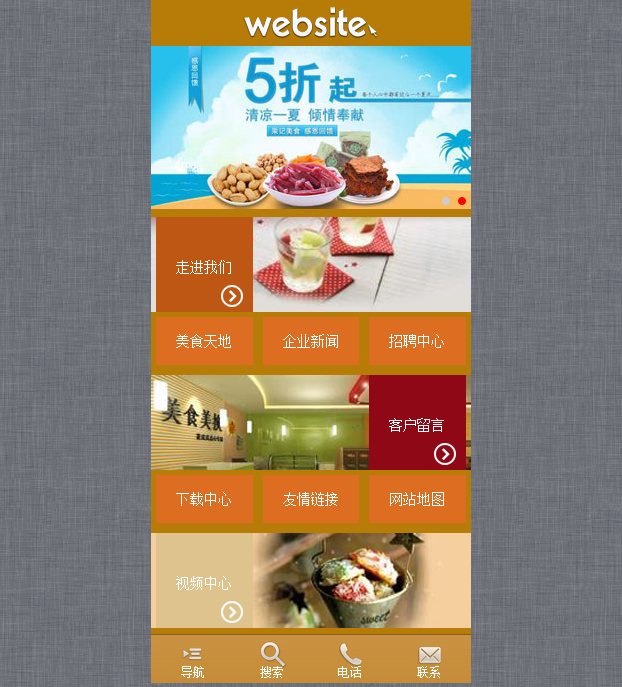The width and height of the screenshot is (622, 687).
Task: Open 网站地图 page
Action: click(417, 499)
